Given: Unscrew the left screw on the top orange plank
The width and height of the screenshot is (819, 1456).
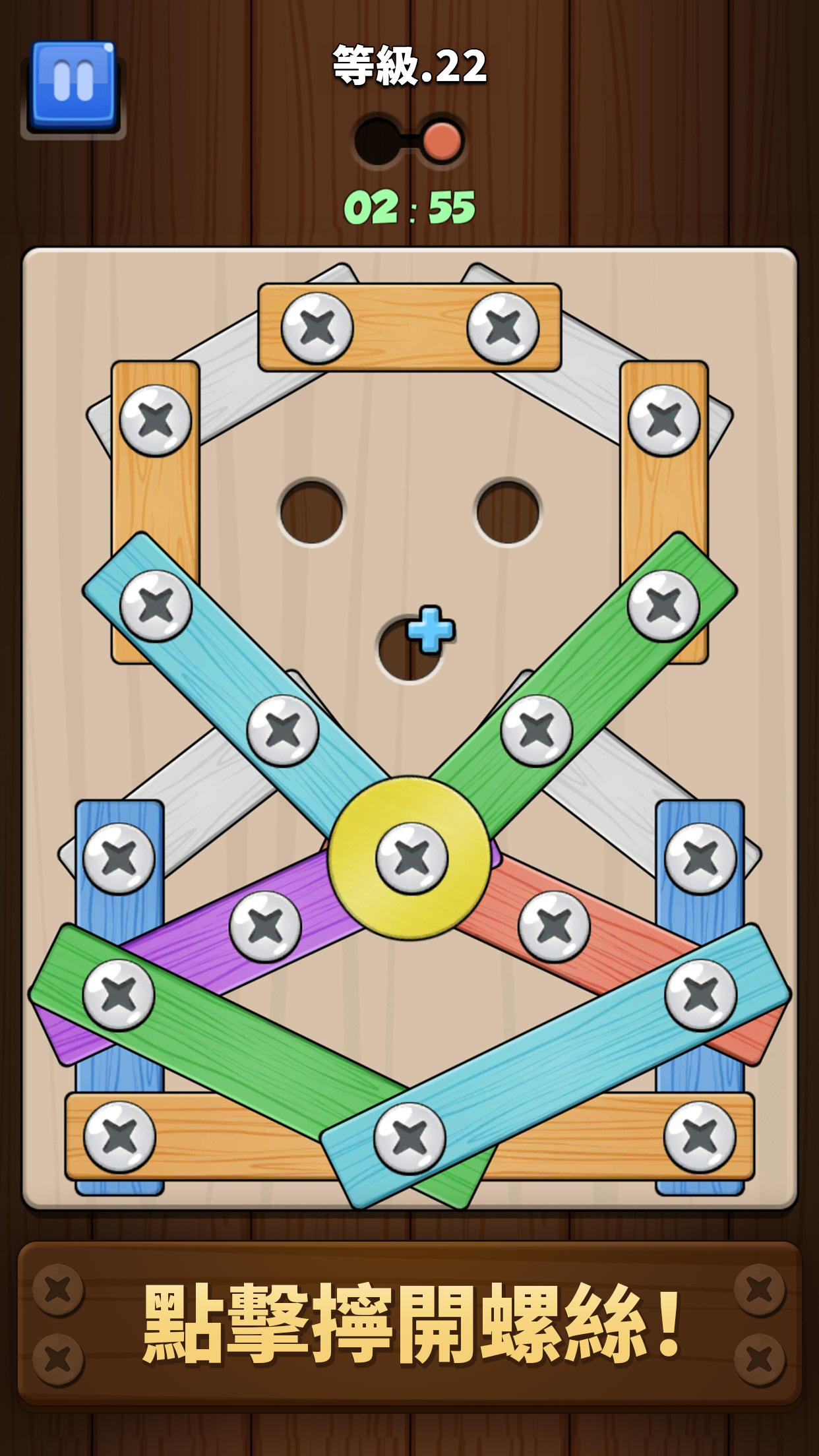Looking at the screenshot, I should tap(317, 328).
